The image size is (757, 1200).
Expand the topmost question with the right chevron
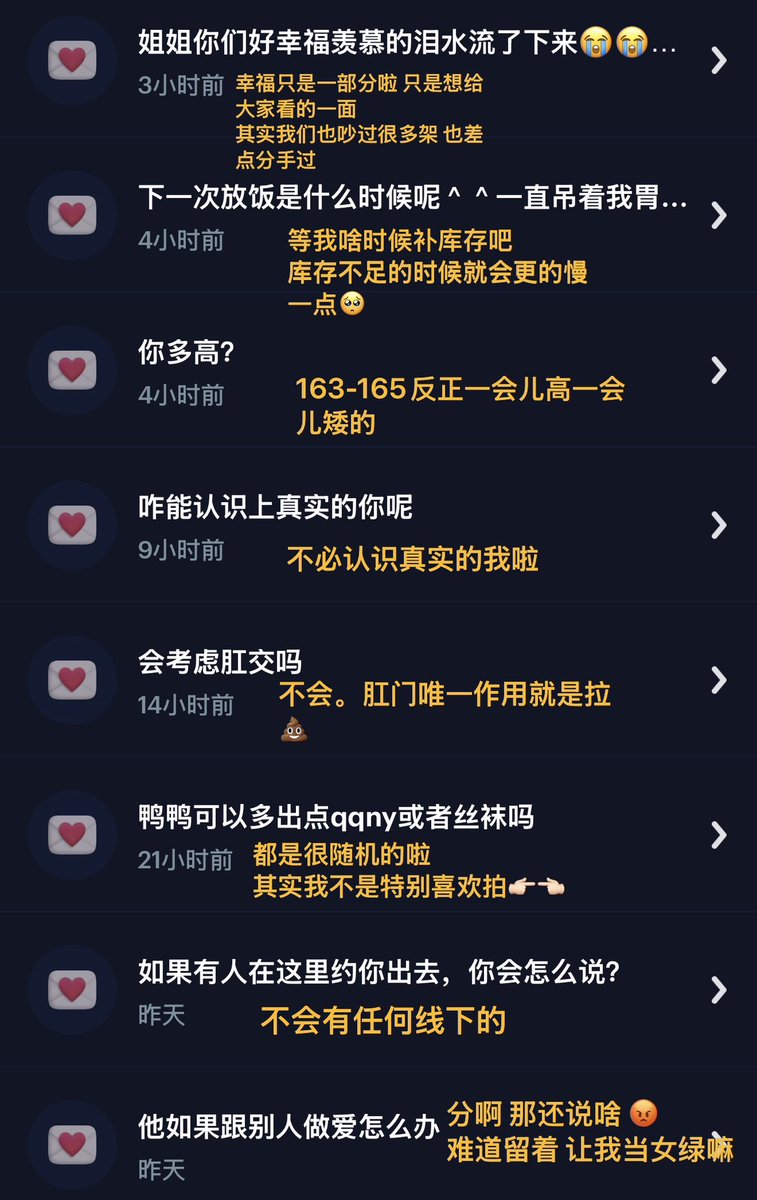[718, 58]
